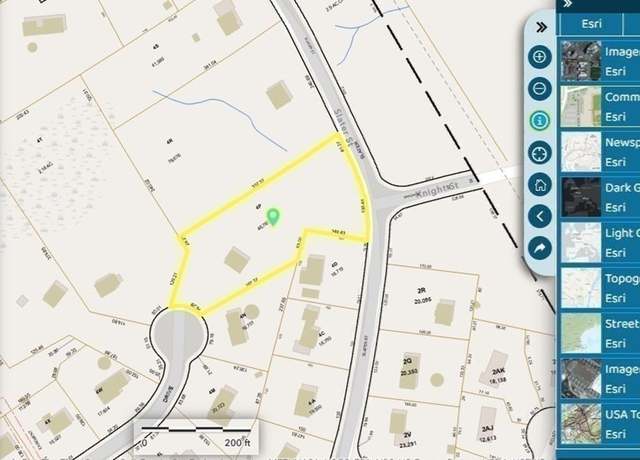Select the USA Topo basemap

click(x=598, y=424)
